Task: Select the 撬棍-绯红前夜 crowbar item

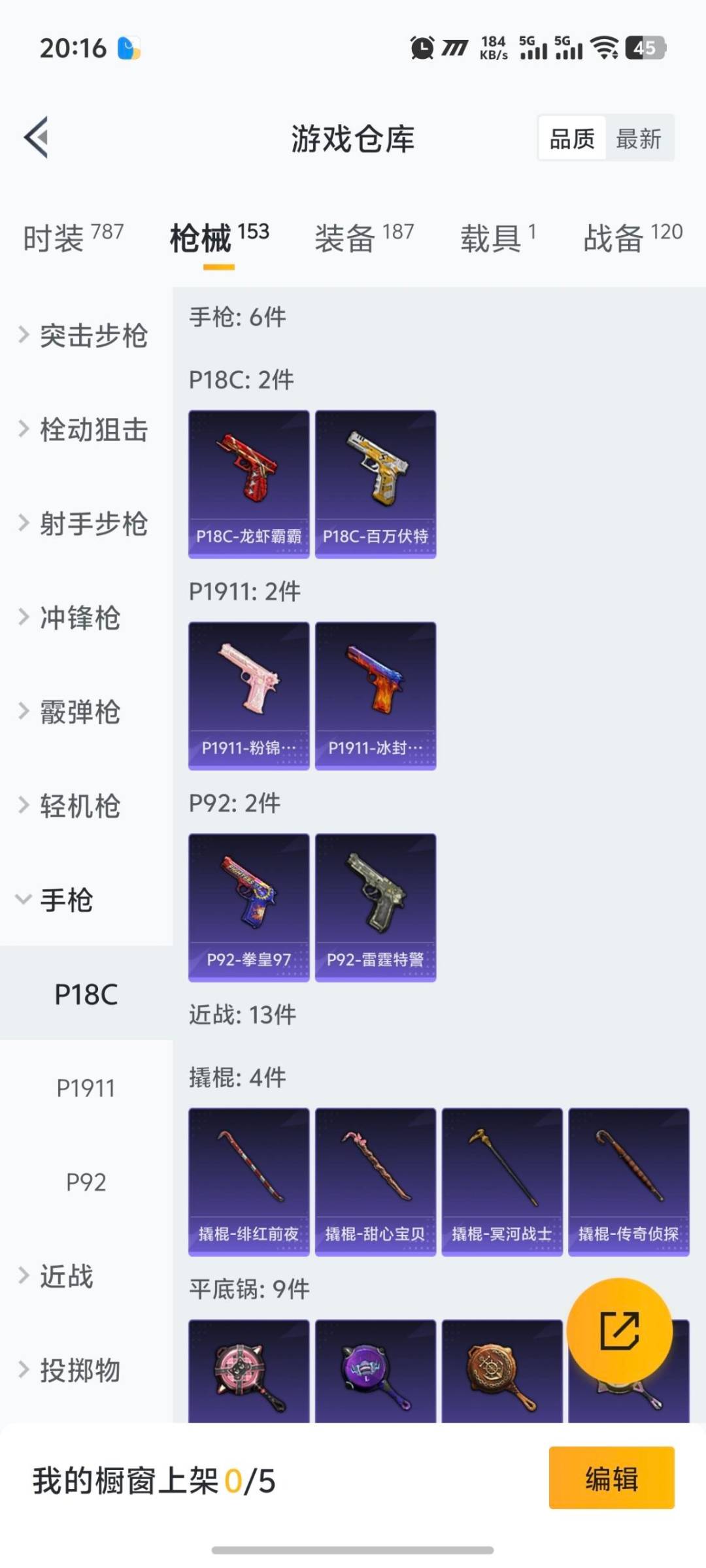Action: [x=248, y=1179]
